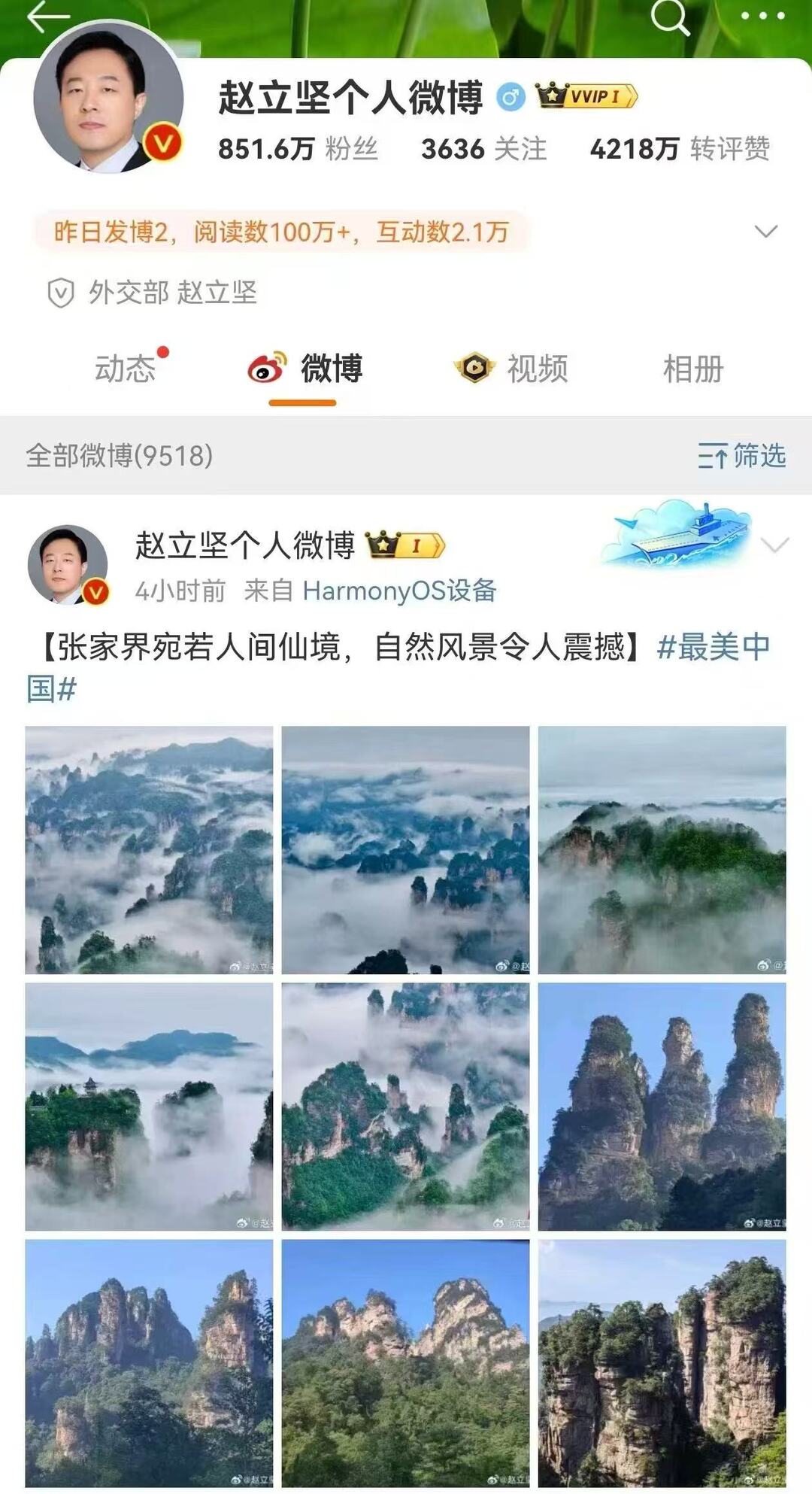Switch to the 相册 tab
Viewport: 812px width, 1494px height.
click(693, 369)
